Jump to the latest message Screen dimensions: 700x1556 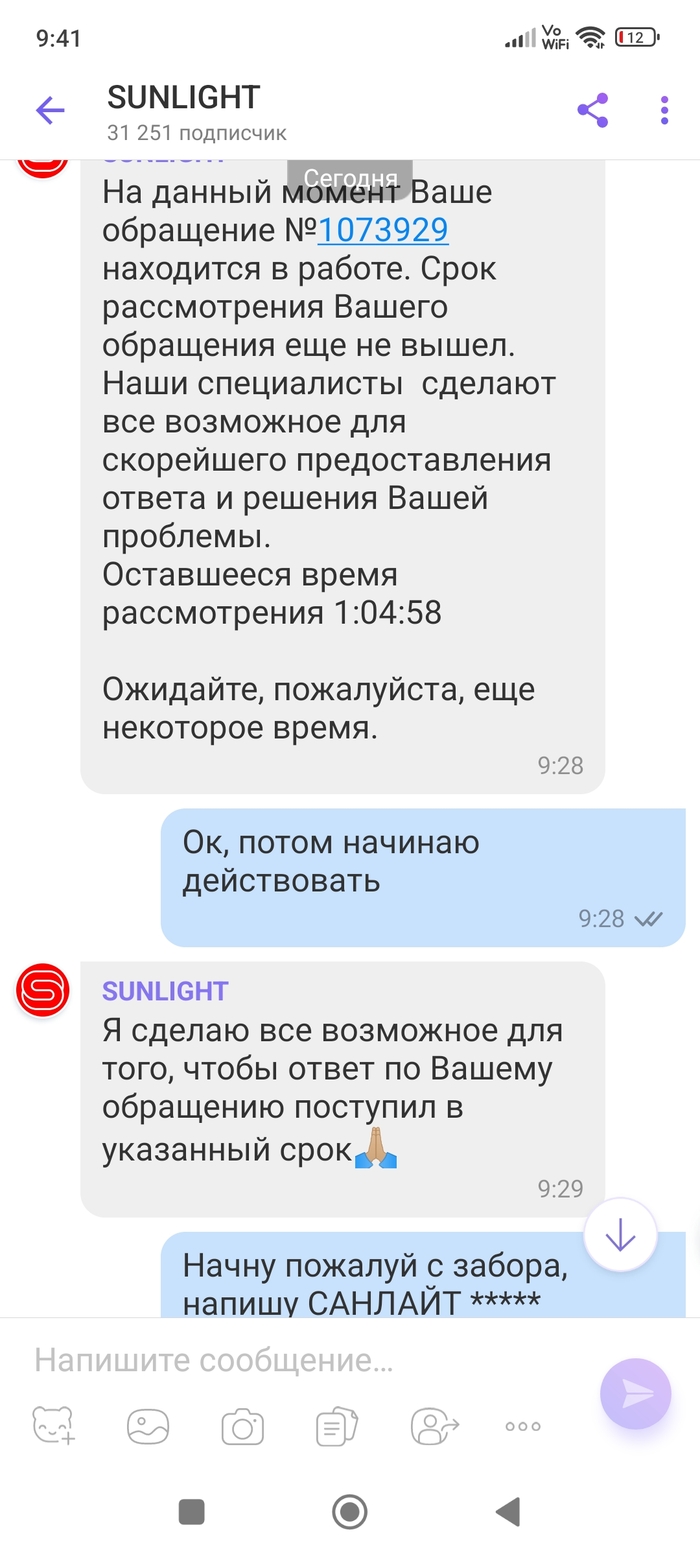pyautogui.click(x=620, y=1236)
